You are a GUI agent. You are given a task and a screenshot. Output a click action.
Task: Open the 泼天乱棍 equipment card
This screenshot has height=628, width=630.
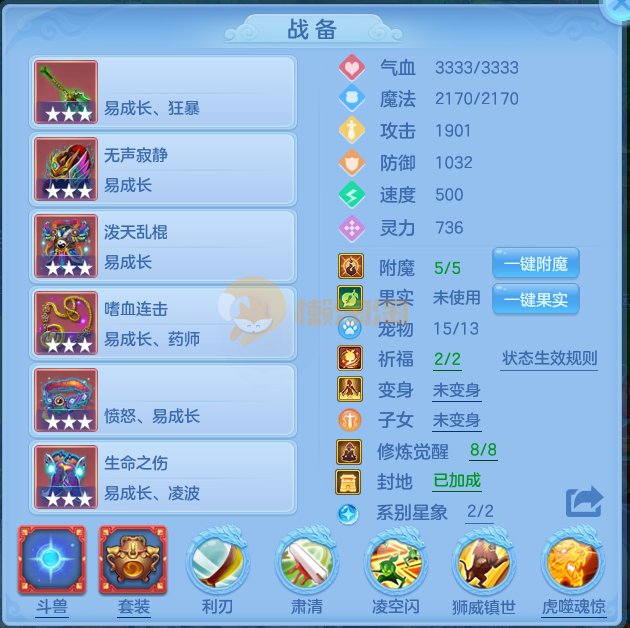(x=163, y=247)
